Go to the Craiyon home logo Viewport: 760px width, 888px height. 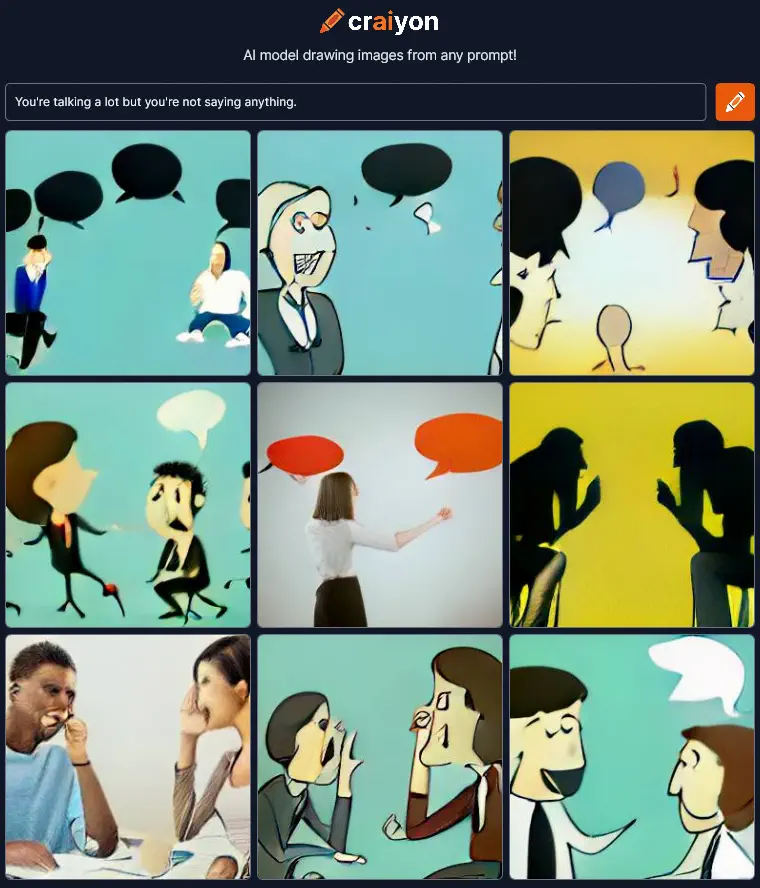380,21
